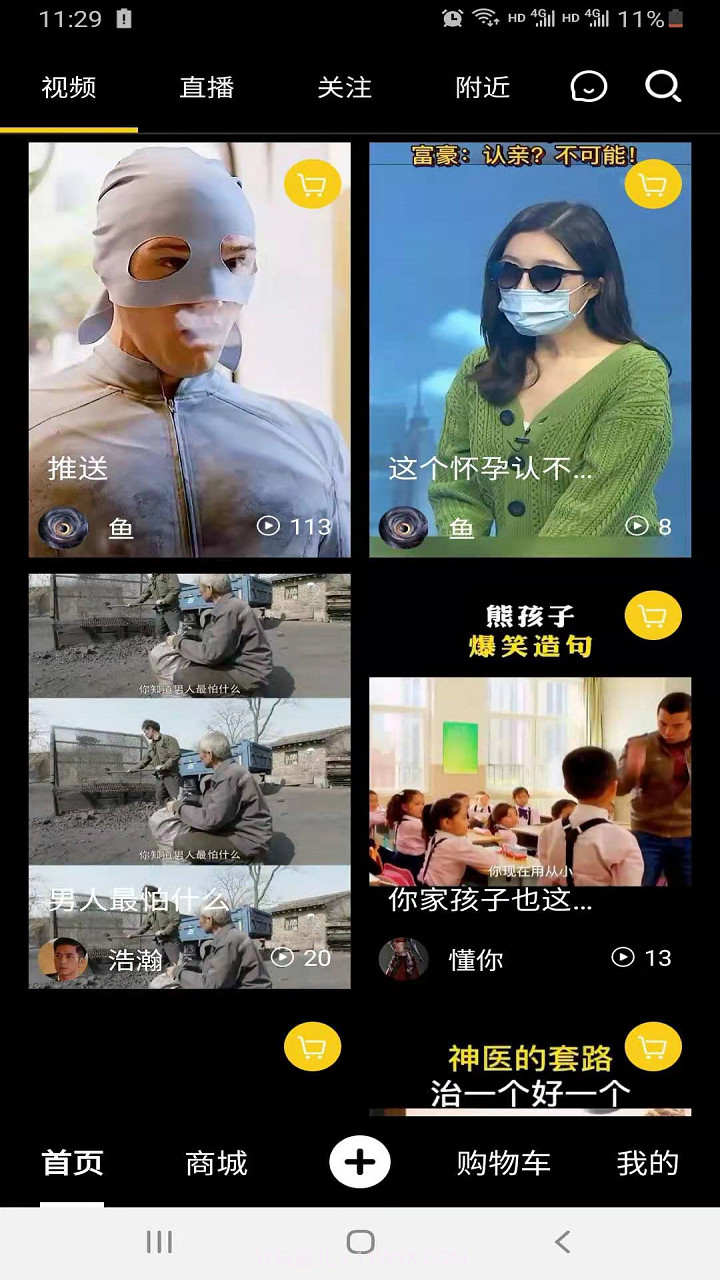Image resolution: width=720 pixels, height=1280 pixels.
Task: Select the 视频 tab
Action: pos(69,88)
